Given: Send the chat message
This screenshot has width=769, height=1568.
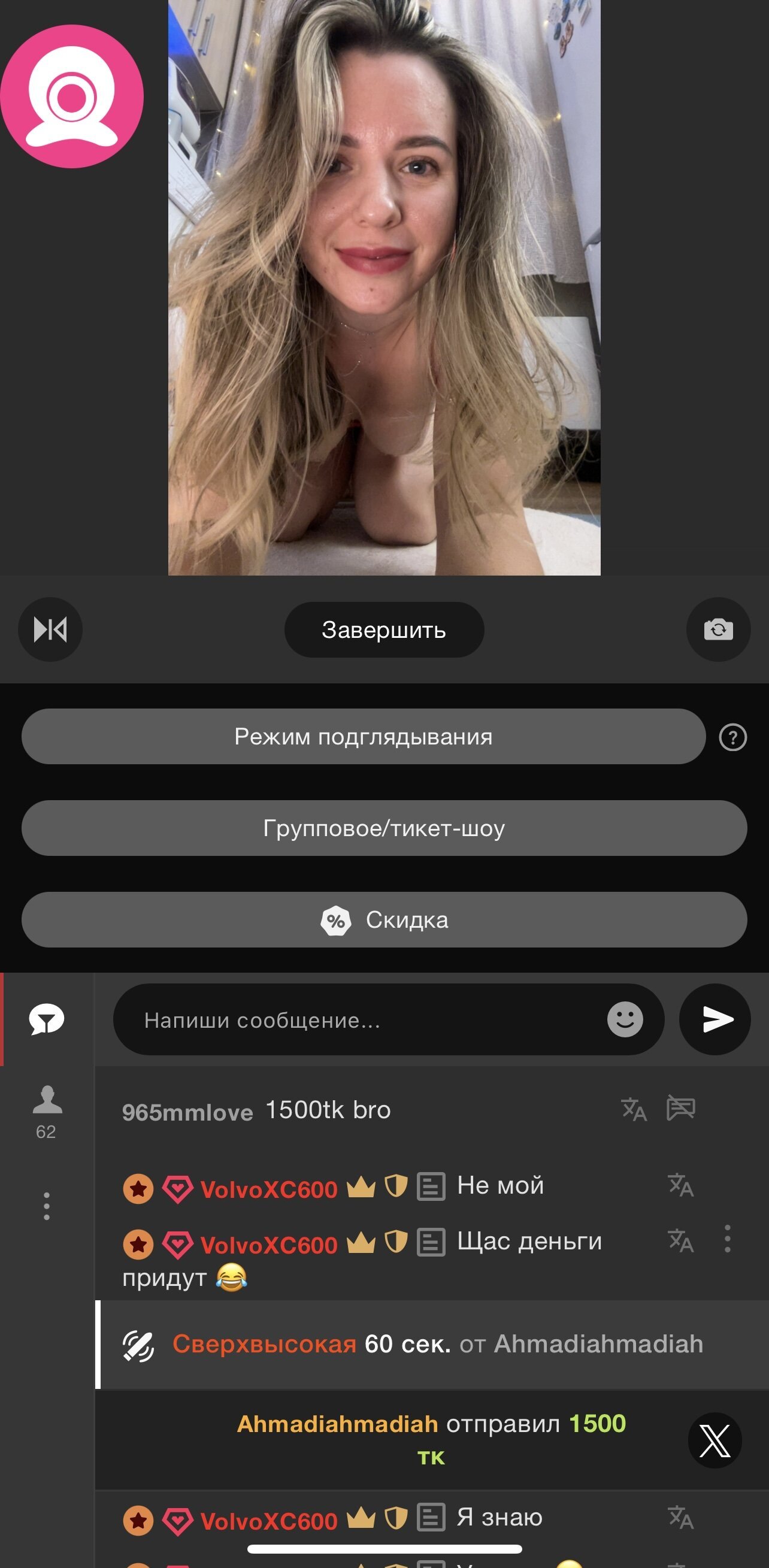Looking at the screenshot, I should click(x=715, y=1019).
